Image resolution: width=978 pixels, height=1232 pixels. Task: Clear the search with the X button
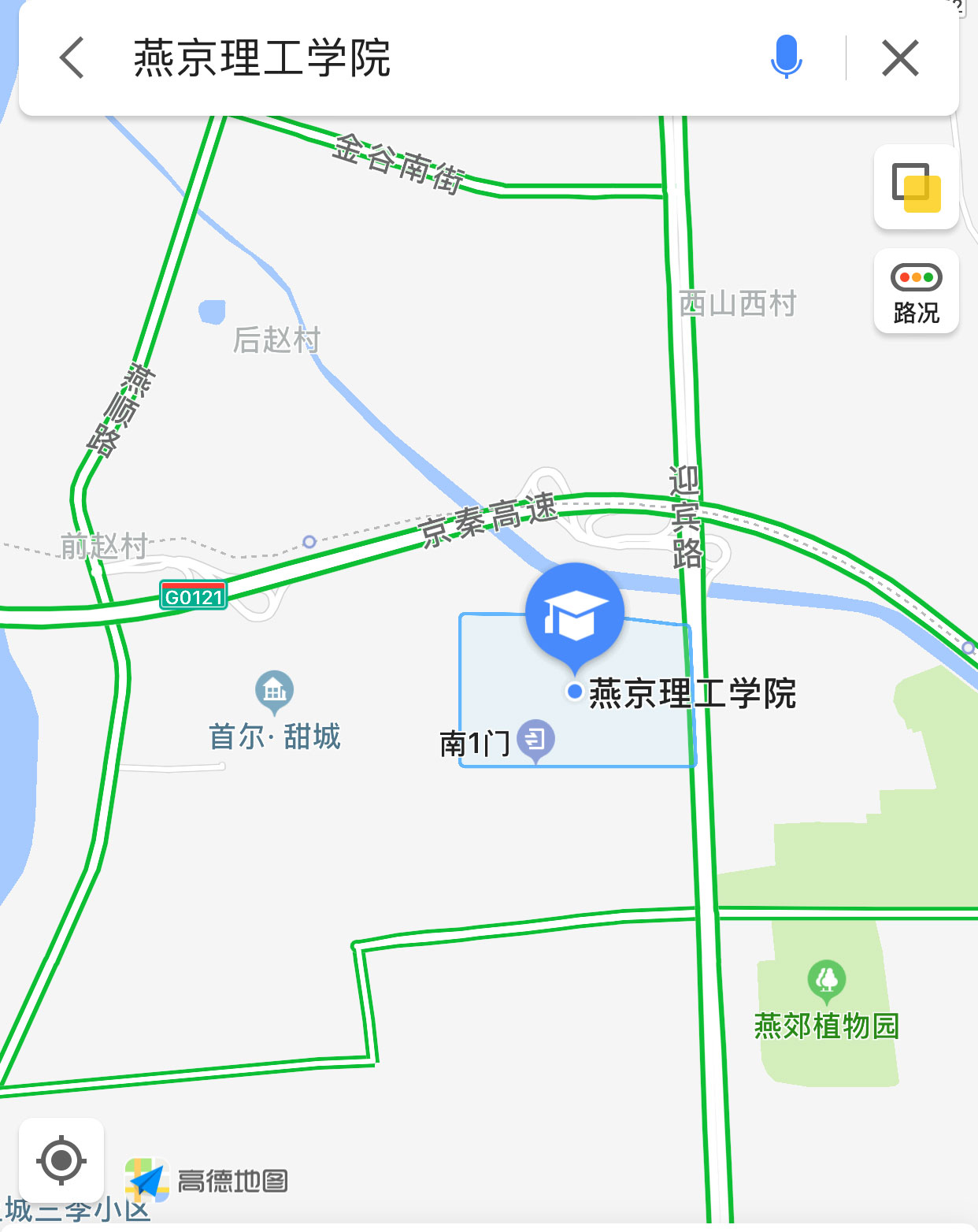point(900,58)
